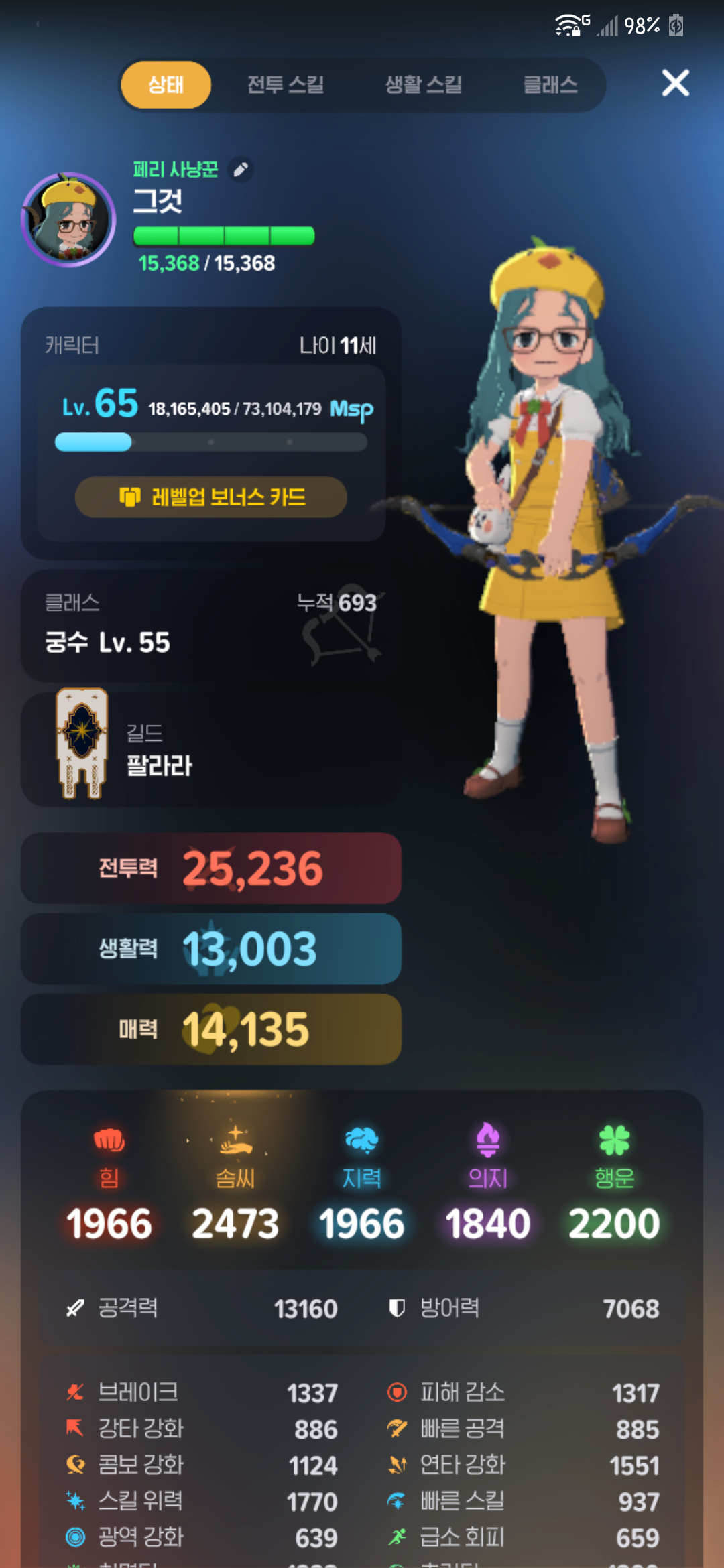Open the 레벨업 보너스 카드 button
This screenshot has height=1568, width=724.
(x=210, y=497)
